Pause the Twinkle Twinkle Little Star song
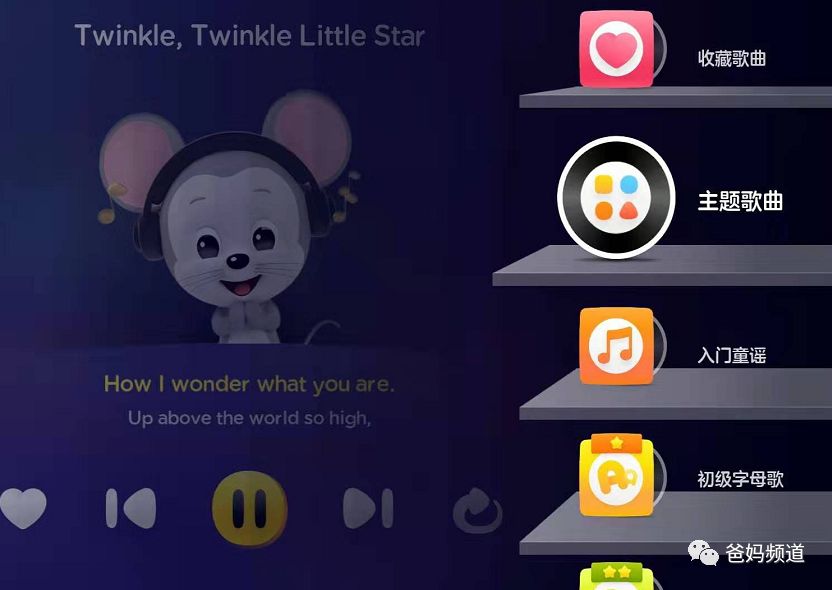Screen dimensions: 832x590 point(249,509)
